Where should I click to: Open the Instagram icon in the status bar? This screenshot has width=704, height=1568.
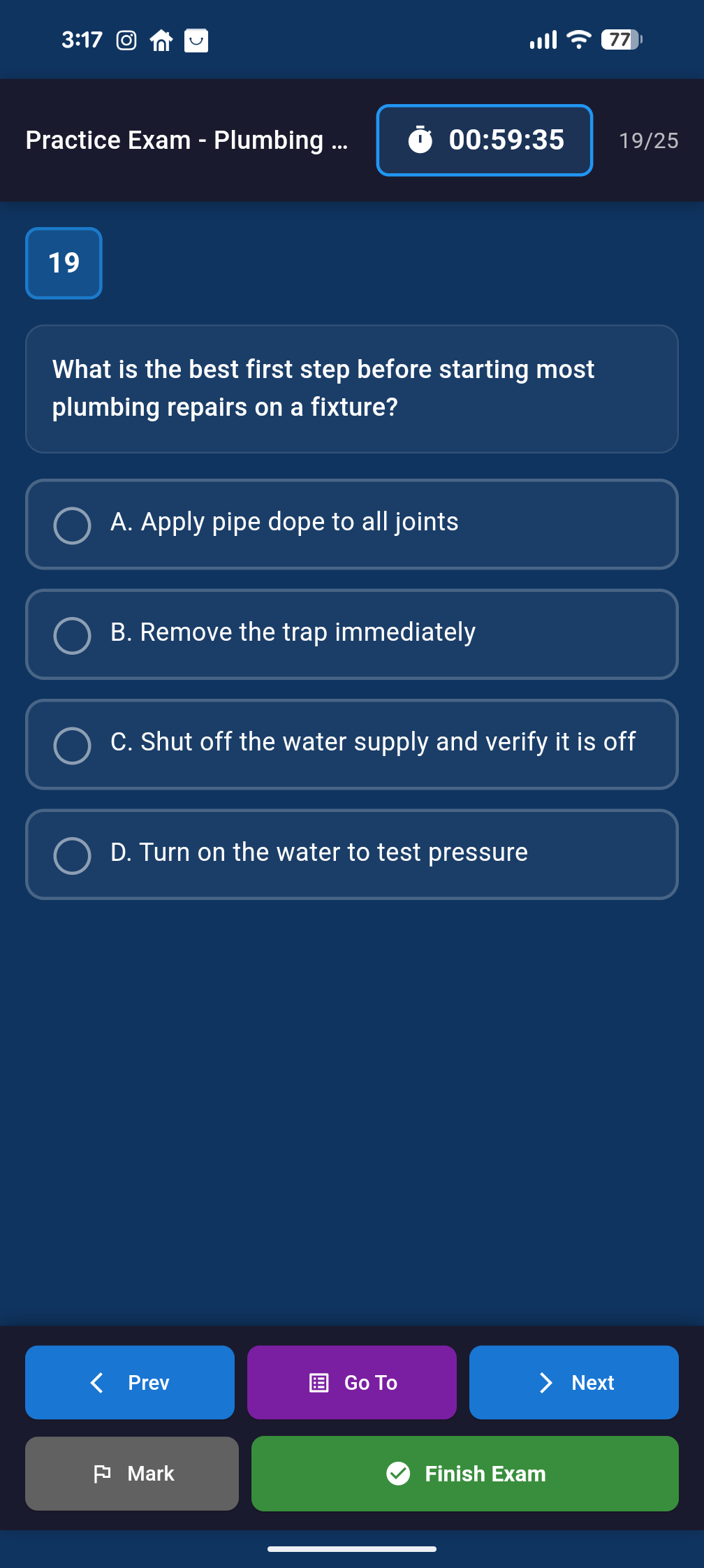(126, 40)
